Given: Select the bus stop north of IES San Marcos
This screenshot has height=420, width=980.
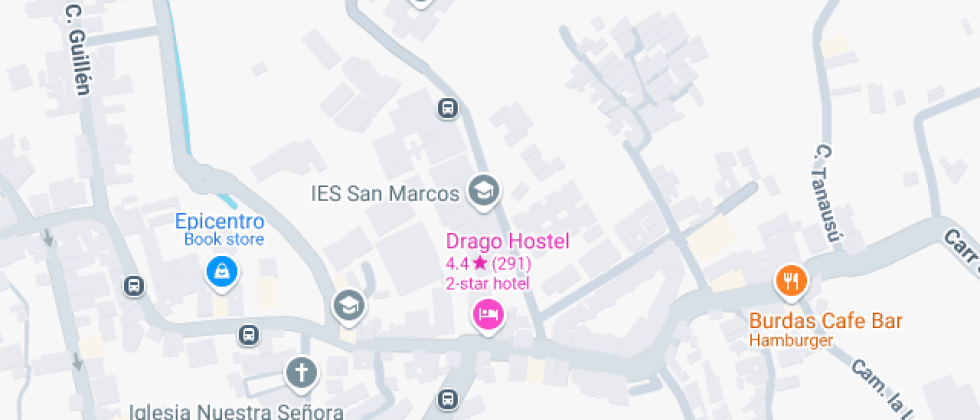Looking at the screenshot, I should pyautogui.click(x=448, y=108).
